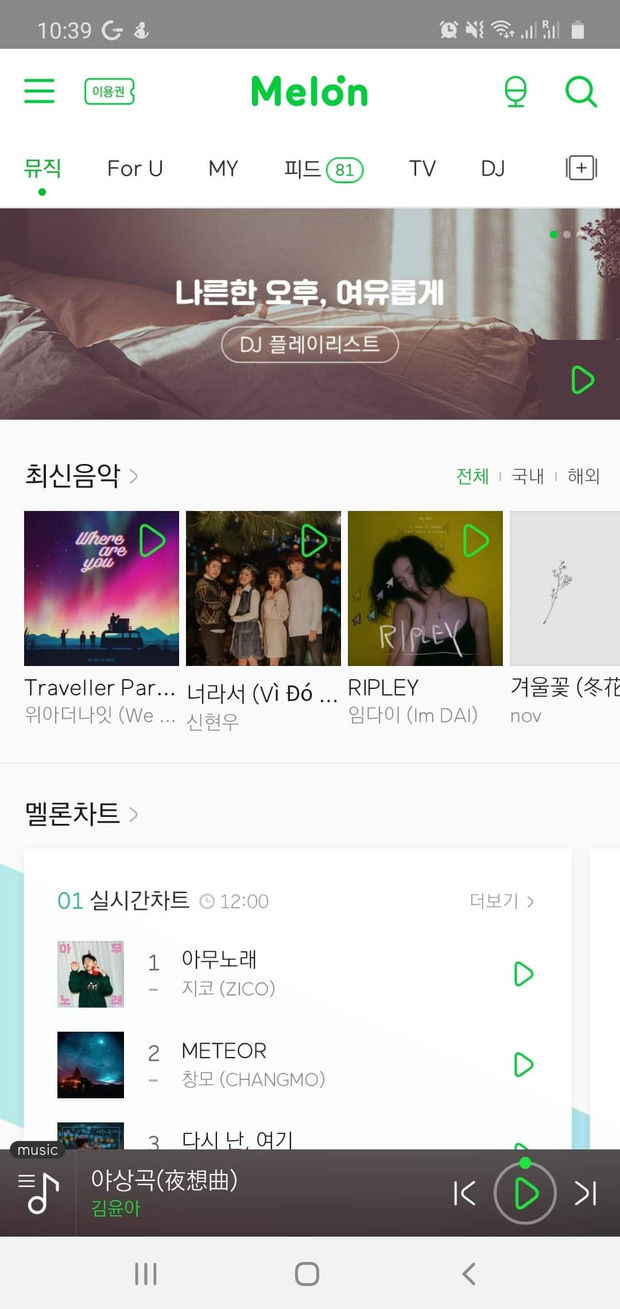
Task: Play METEOR by CHANGMO
Action: 523,1065
